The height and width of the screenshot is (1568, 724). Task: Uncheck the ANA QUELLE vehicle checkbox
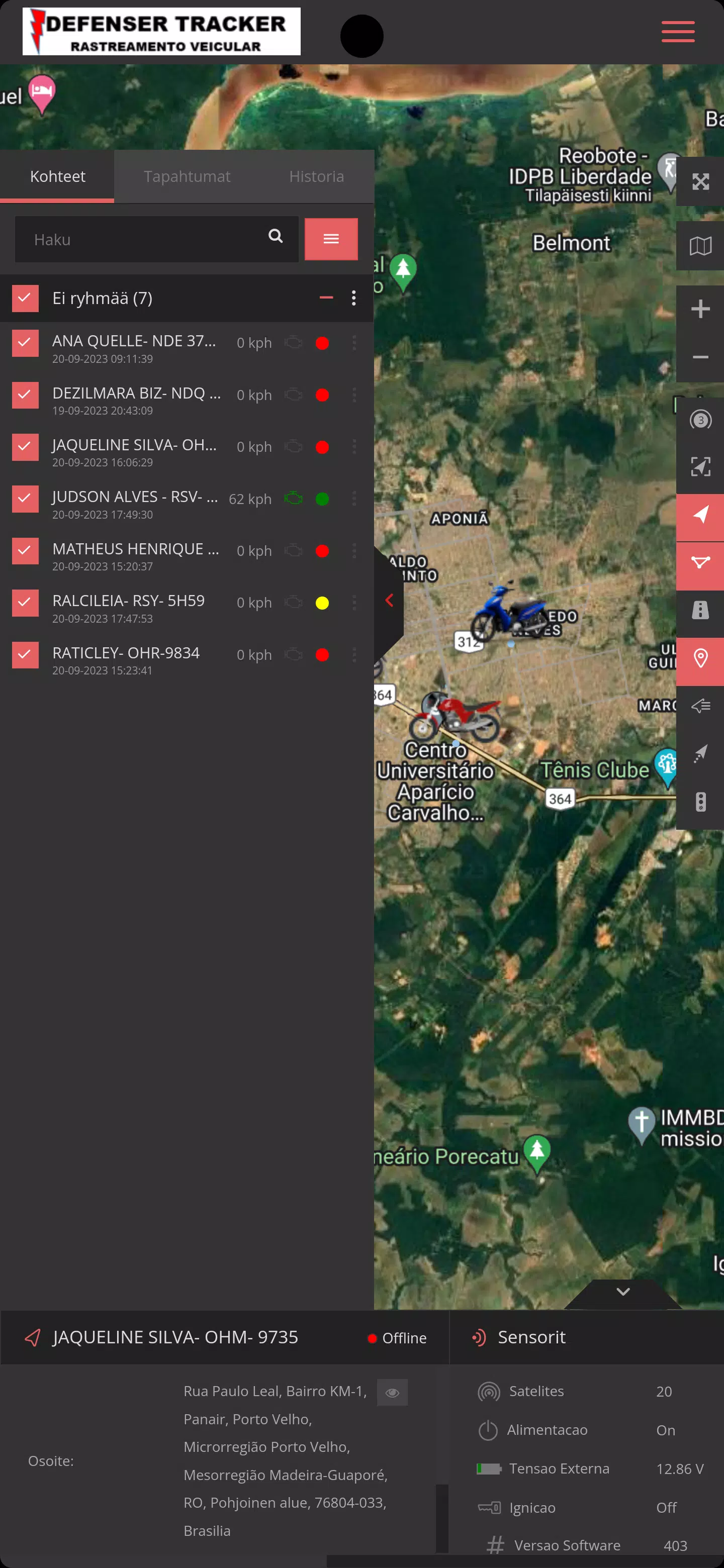(25, 343)
